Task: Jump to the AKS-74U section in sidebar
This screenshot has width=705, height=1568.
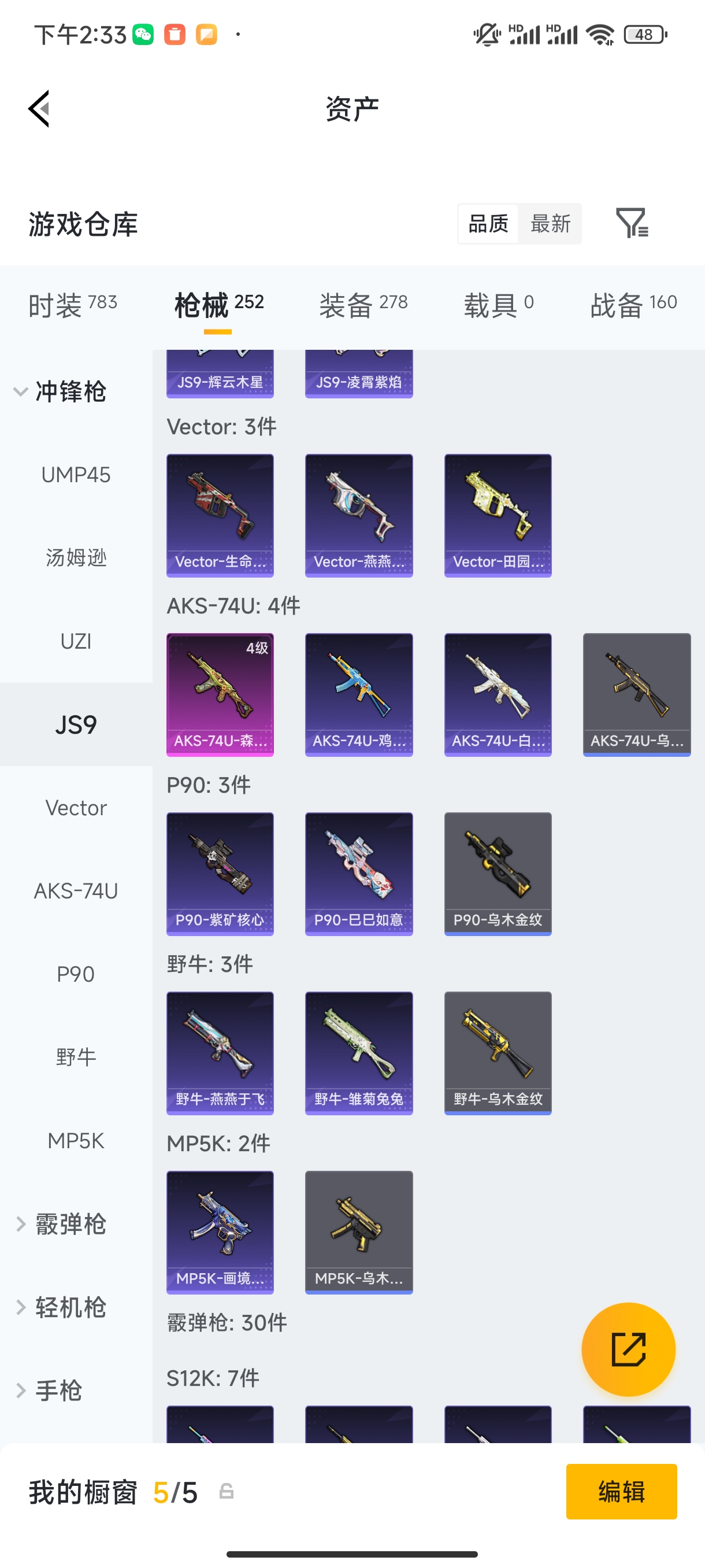Action: tap(76, 891)
